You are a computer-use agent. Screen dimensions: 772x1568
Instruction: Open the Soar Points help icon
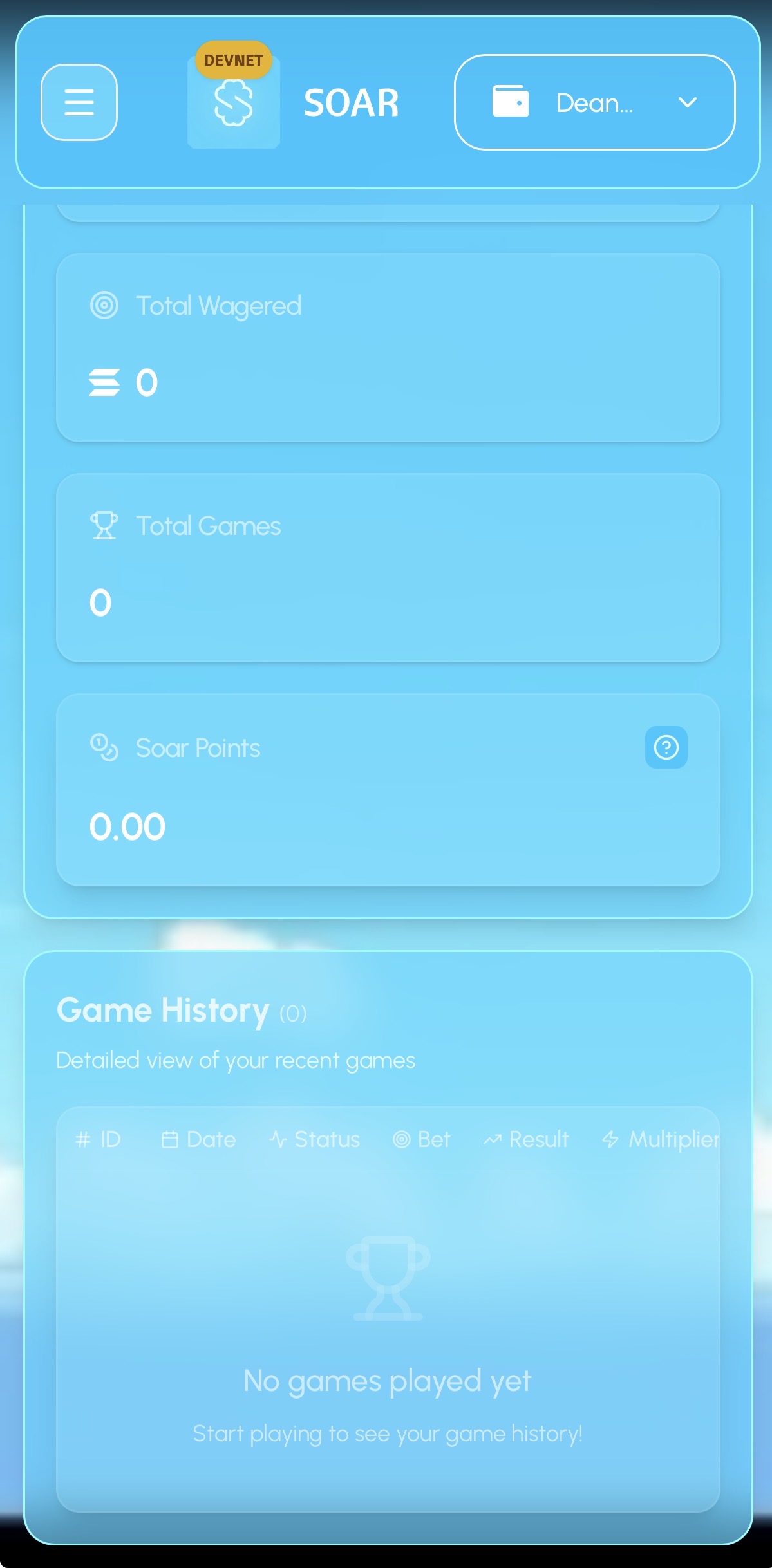coord(666,747)
